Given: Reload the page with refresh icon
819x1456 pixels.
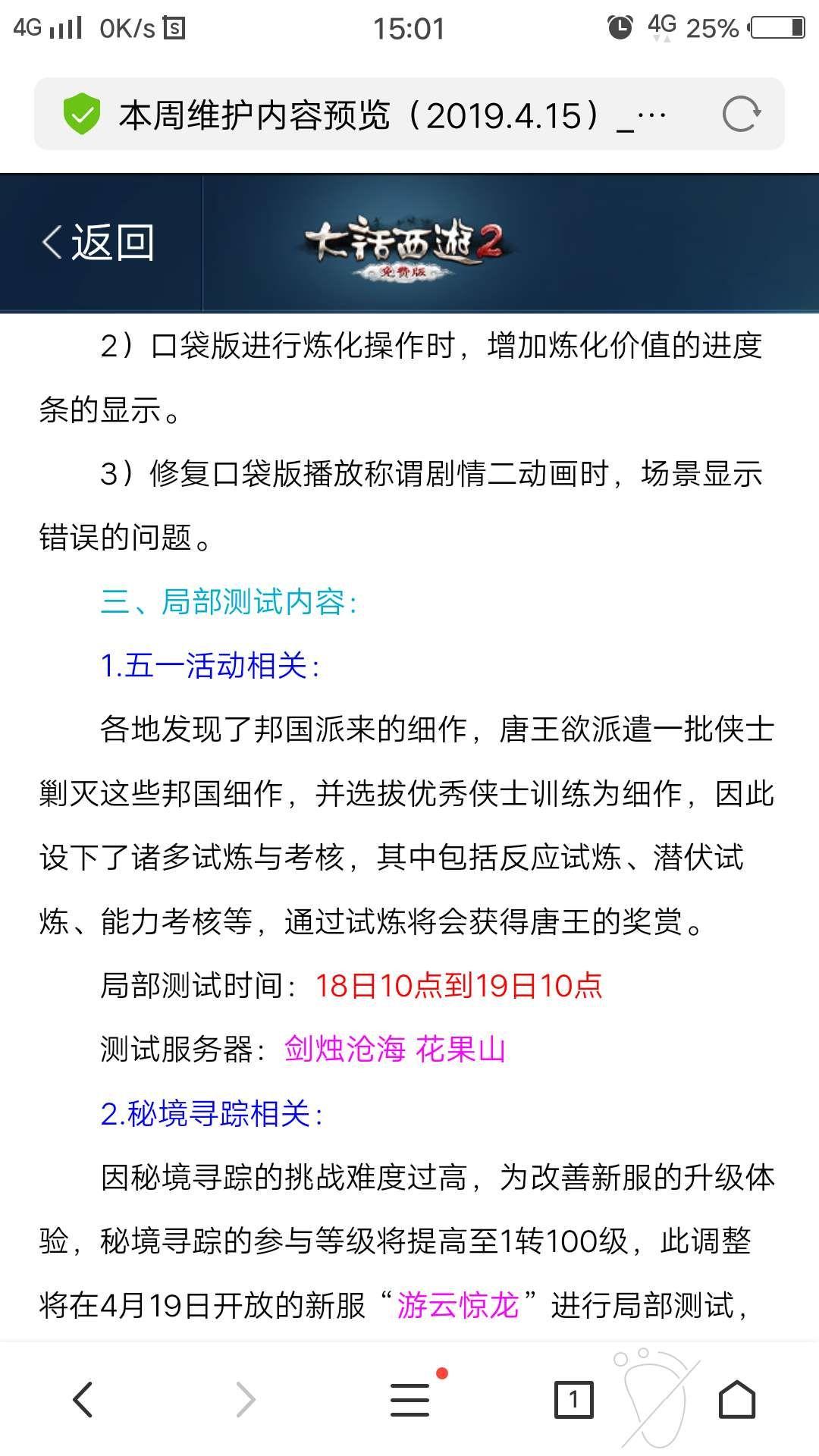Looking at the screenshot, I should (x=741, y=115).
